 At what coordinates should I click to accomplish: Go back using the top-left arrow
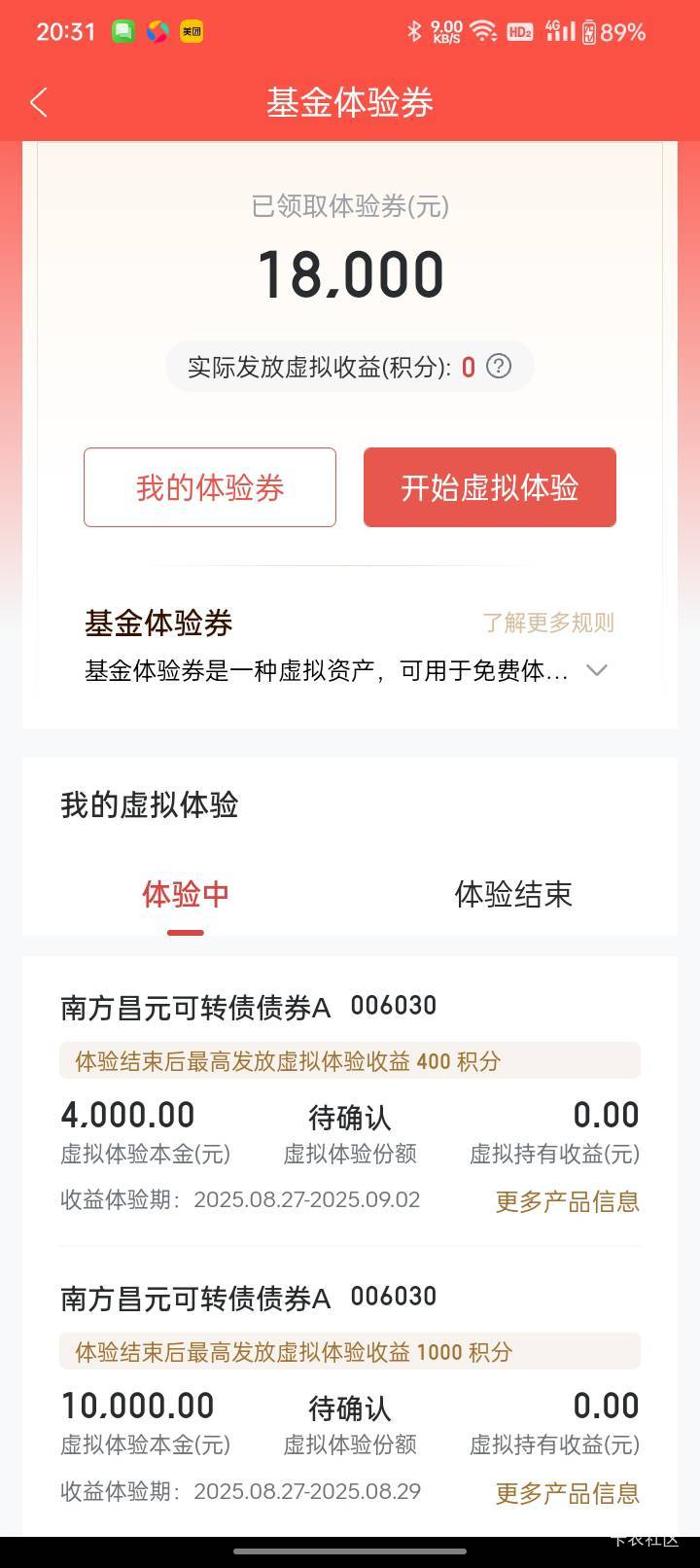tap(39, 102)
